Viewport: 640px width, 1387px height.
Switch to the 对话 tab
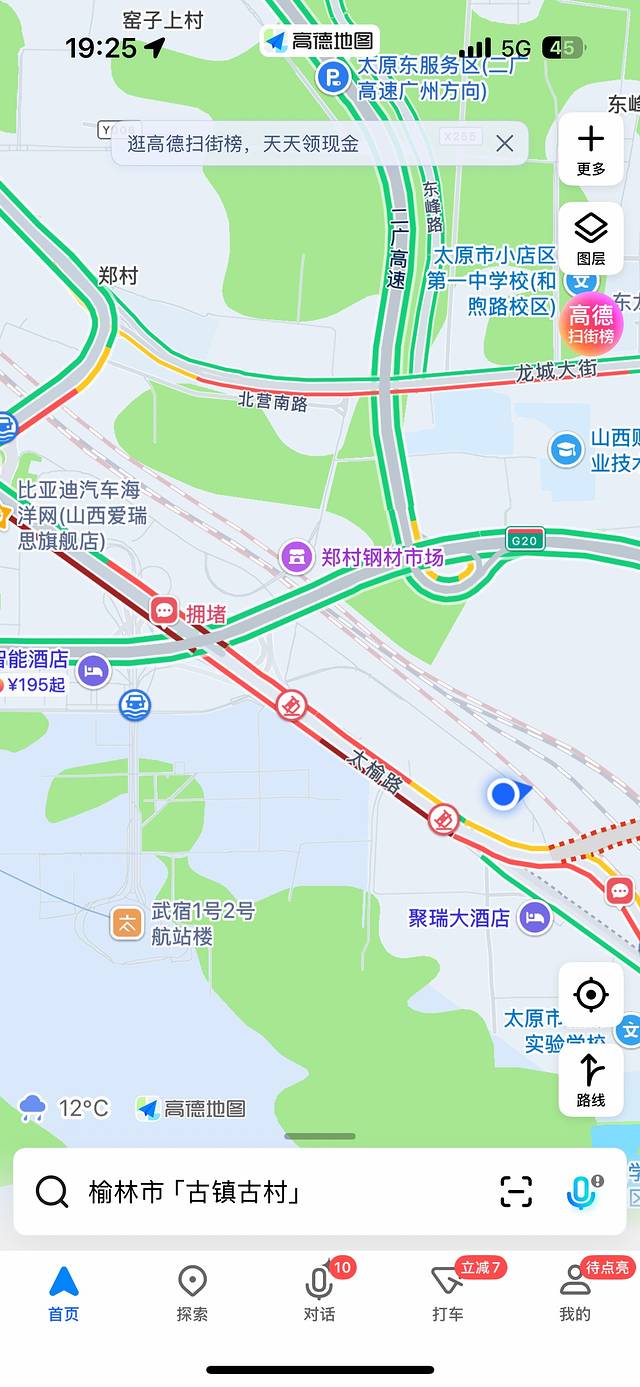pos(320,1294)
